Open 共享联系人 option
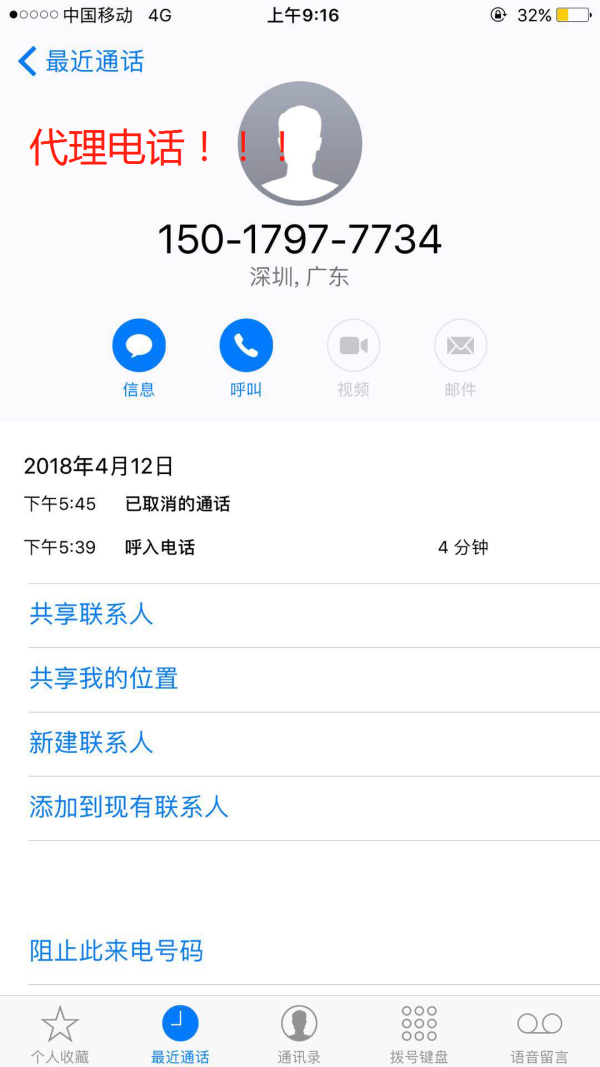The height and width of the screenshot is (1067, 600). [92, 614]
